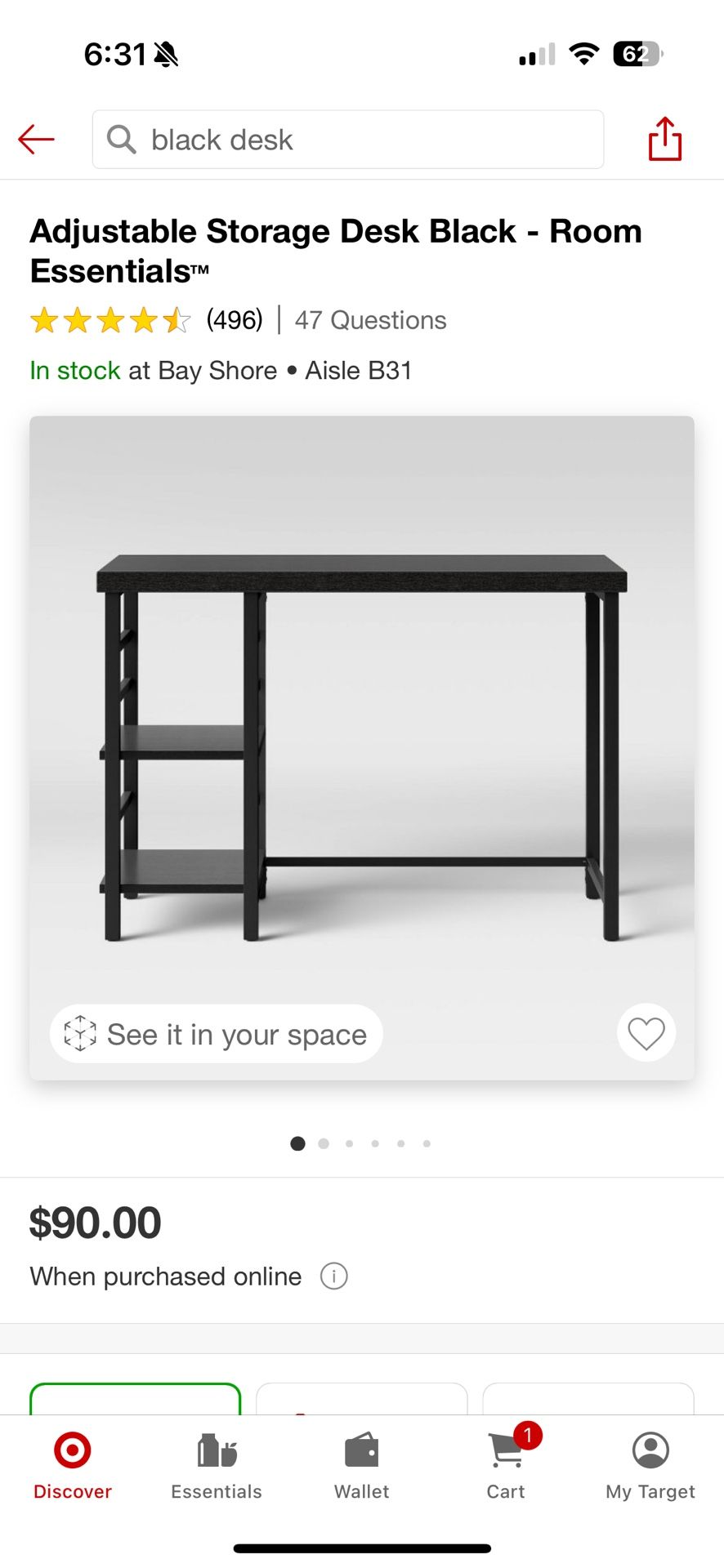Share this desk product
This screenshot has width=724, height=1568.
click(664, 139)
